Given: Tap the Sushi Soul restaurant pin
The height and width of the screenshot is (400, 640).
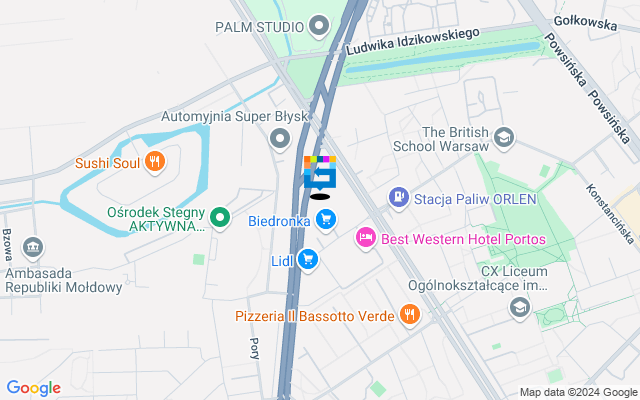Looking at the screenshot, I should point(153,161).
